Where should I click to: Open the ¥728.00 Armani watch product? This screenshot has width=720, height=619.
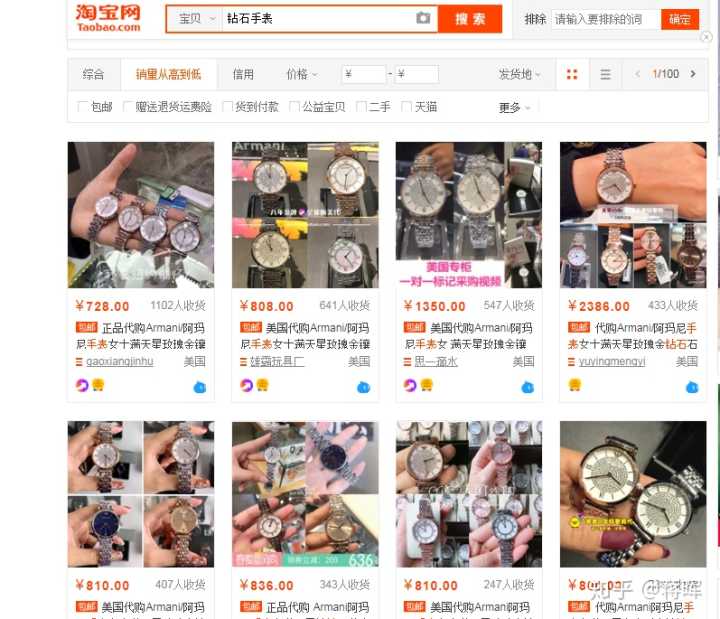(140, 215)
